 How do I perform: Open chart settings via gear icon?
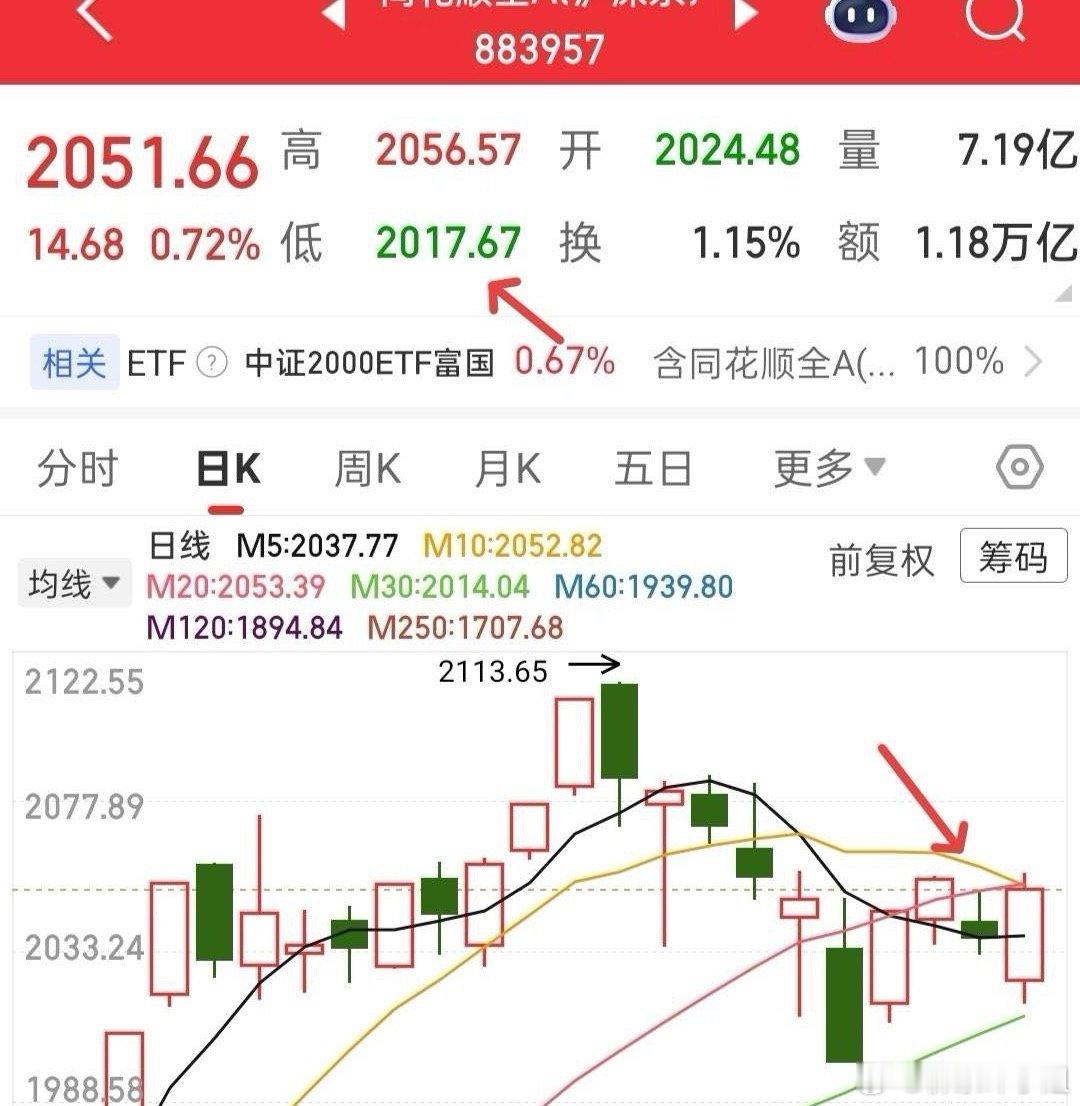1020,467
